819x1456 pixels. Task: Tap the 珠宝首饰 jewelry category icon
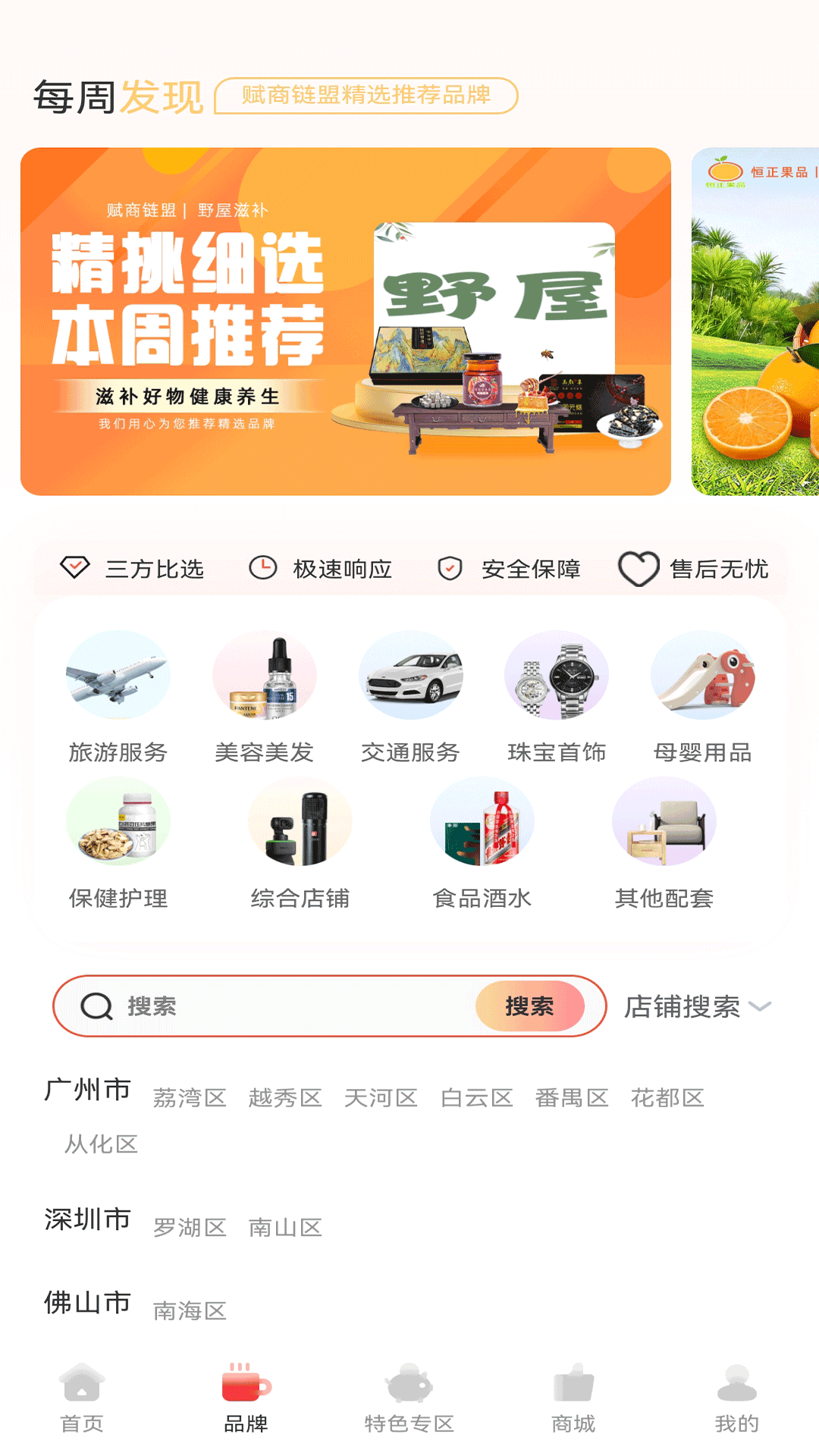coord(557,677)
